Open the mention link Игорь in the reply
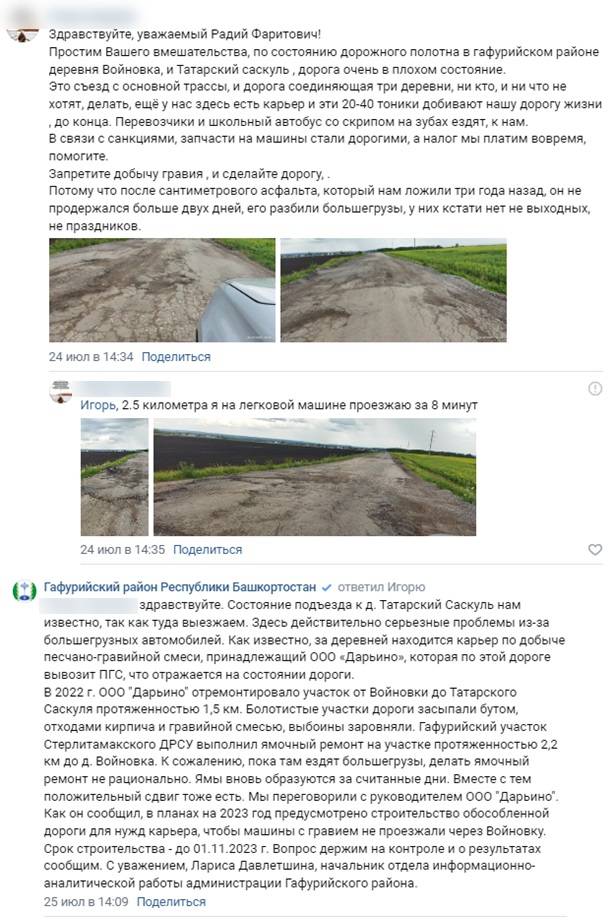 click(x=96, y=405)
